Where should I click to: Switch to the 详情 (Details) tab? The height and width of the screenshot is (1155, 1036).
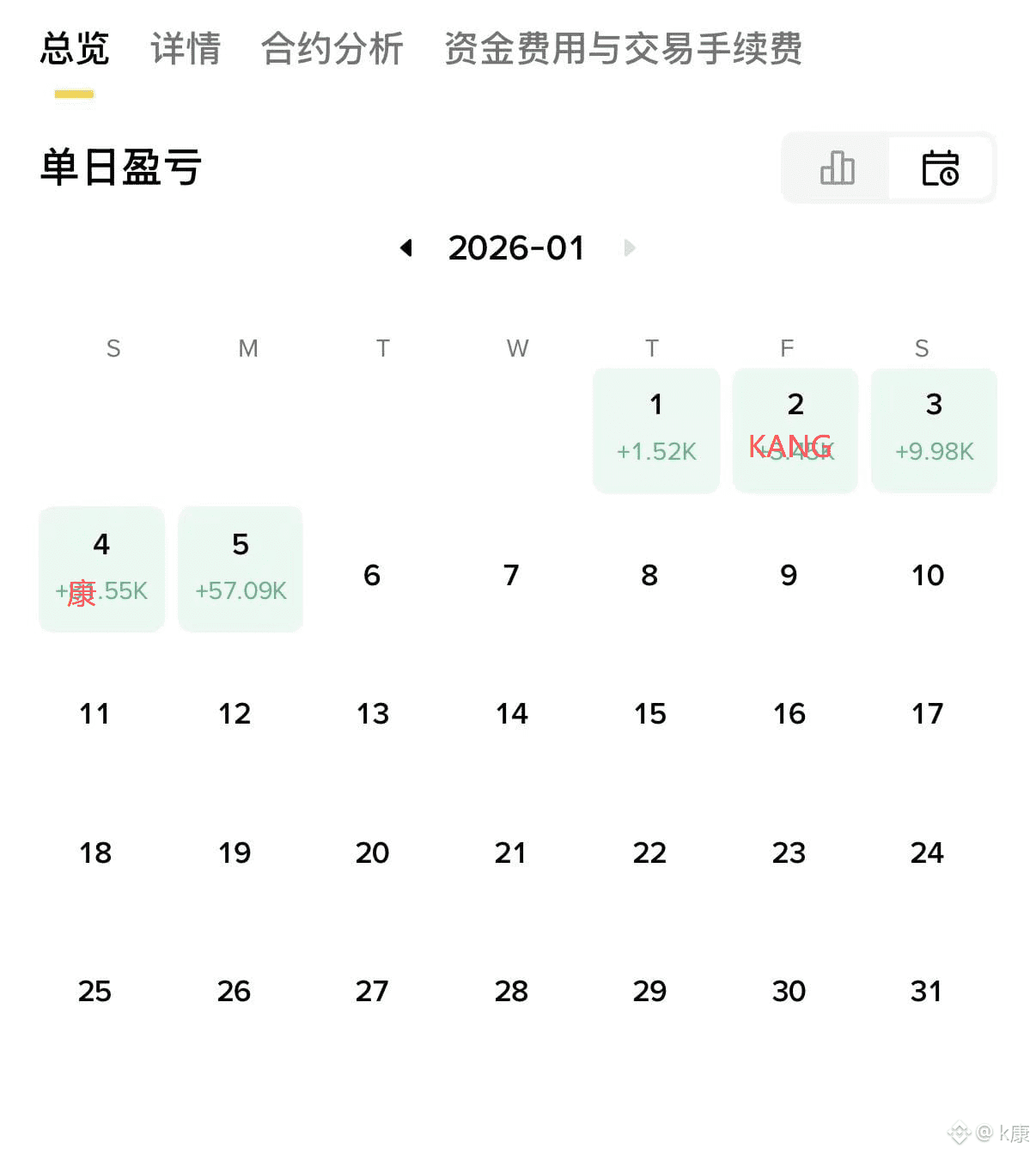(x=185, y=50)
